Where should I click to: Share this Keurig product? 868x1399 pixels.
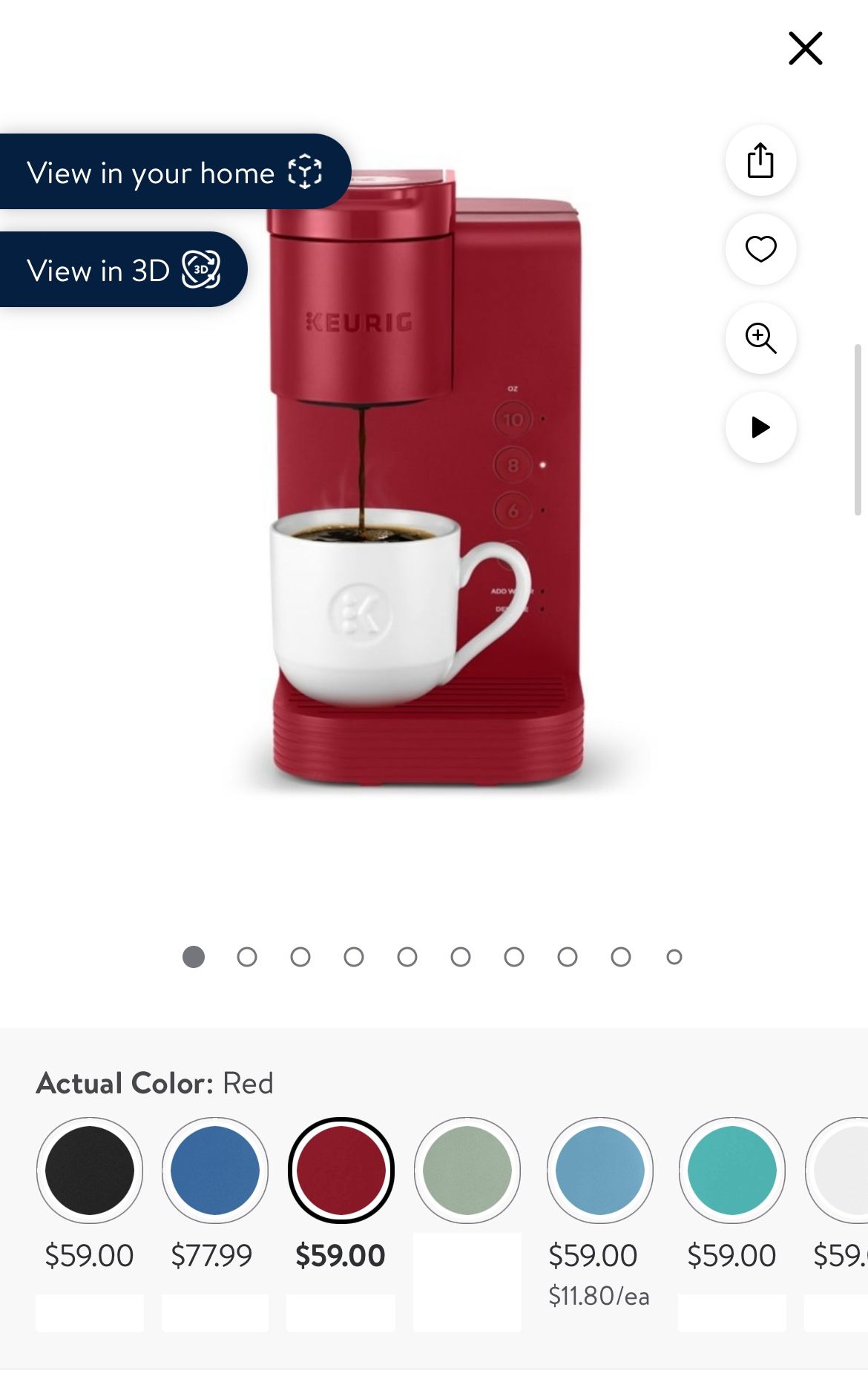point(760,160)
